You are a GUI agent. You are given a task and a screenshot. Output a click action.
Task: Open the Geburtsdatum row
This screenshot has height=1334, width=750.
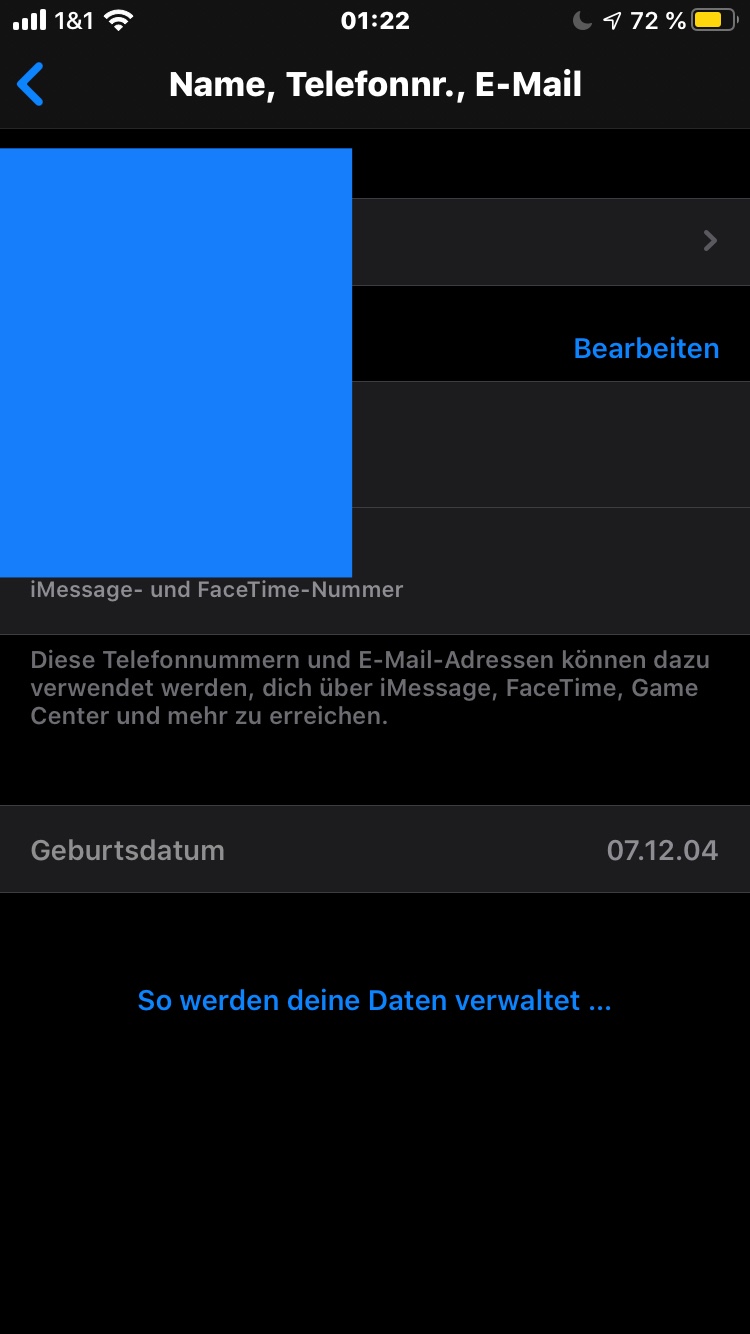pyautogui.click(x=375, y=850)
